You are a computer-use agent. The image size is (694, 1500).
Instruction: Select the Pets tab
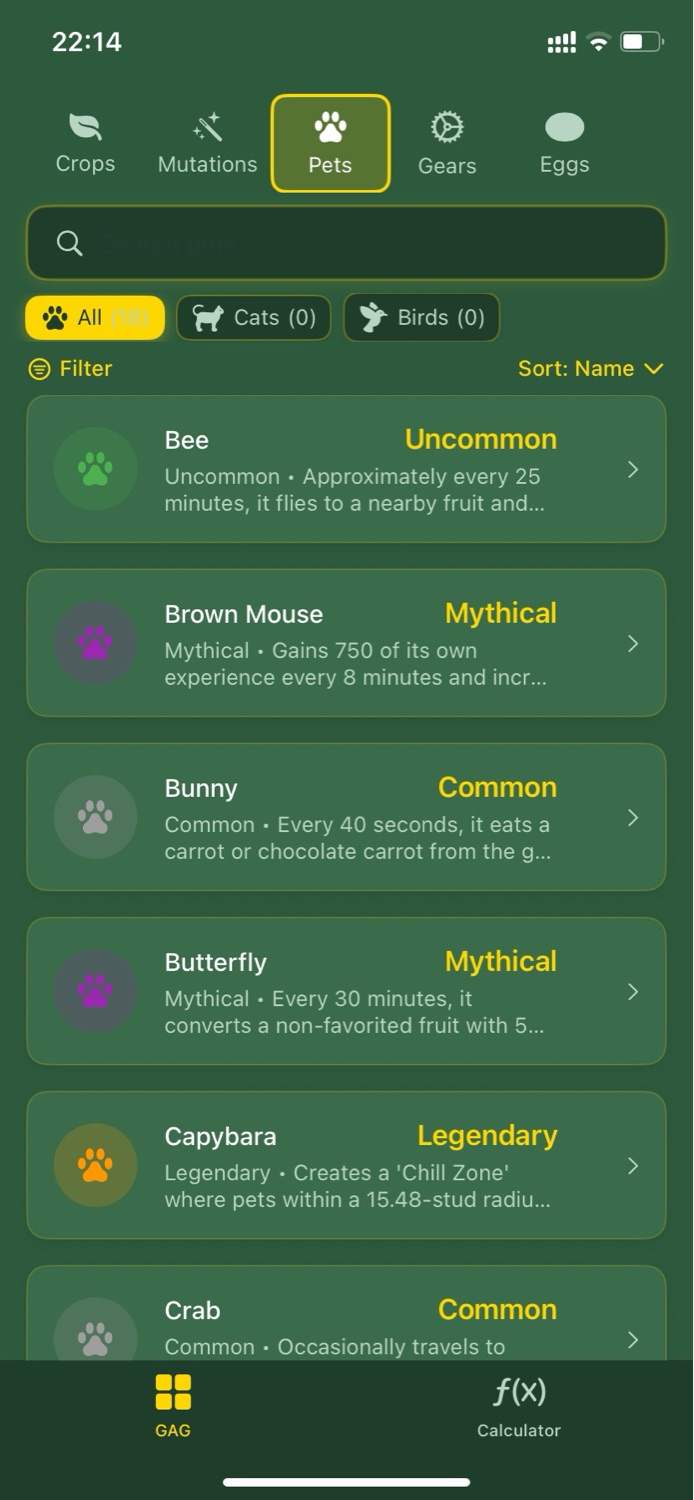pyautogui.click(x=330, y=144)
